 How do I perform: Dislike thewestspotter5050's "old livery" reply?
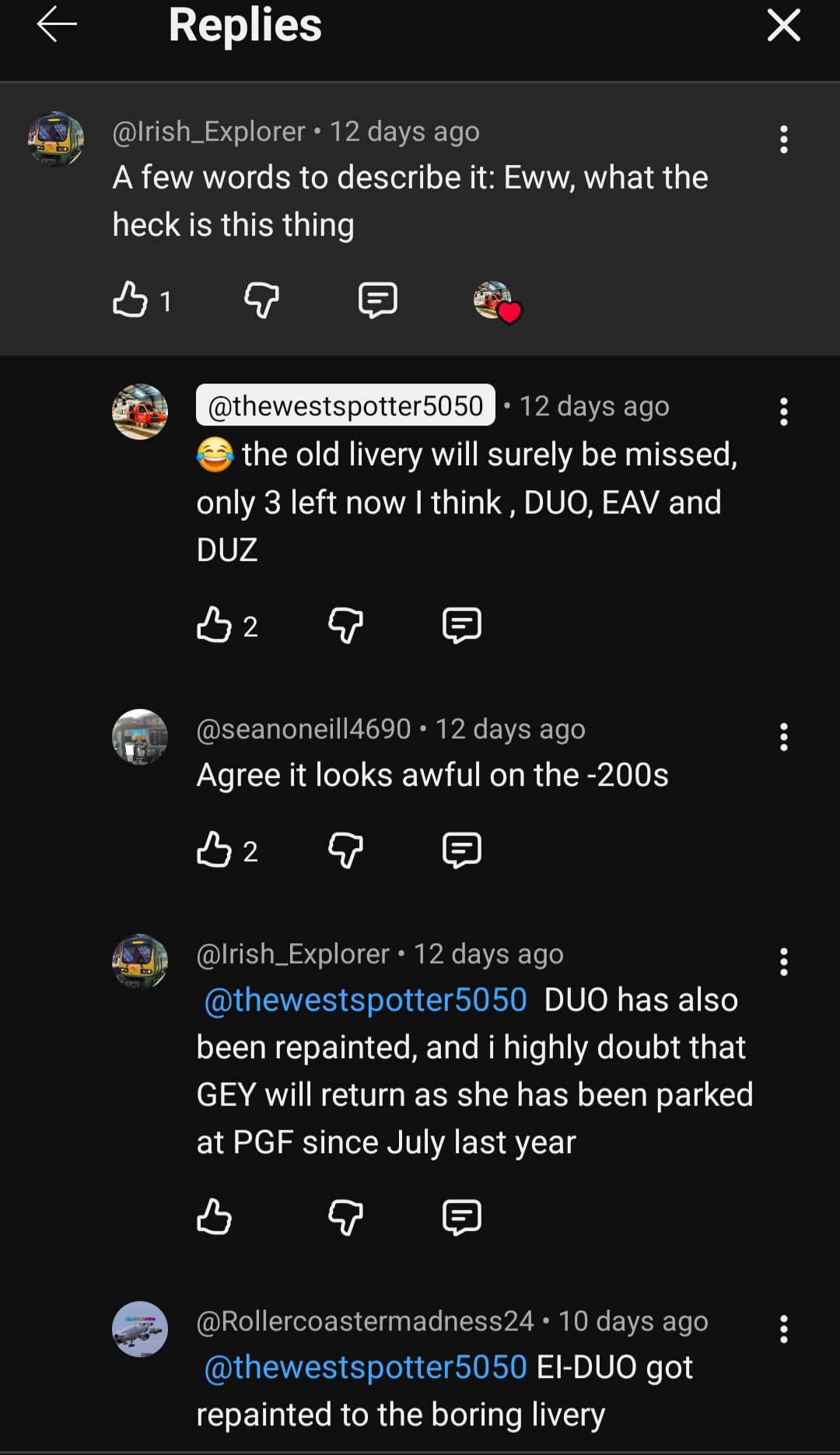click(x=345, y=626)
